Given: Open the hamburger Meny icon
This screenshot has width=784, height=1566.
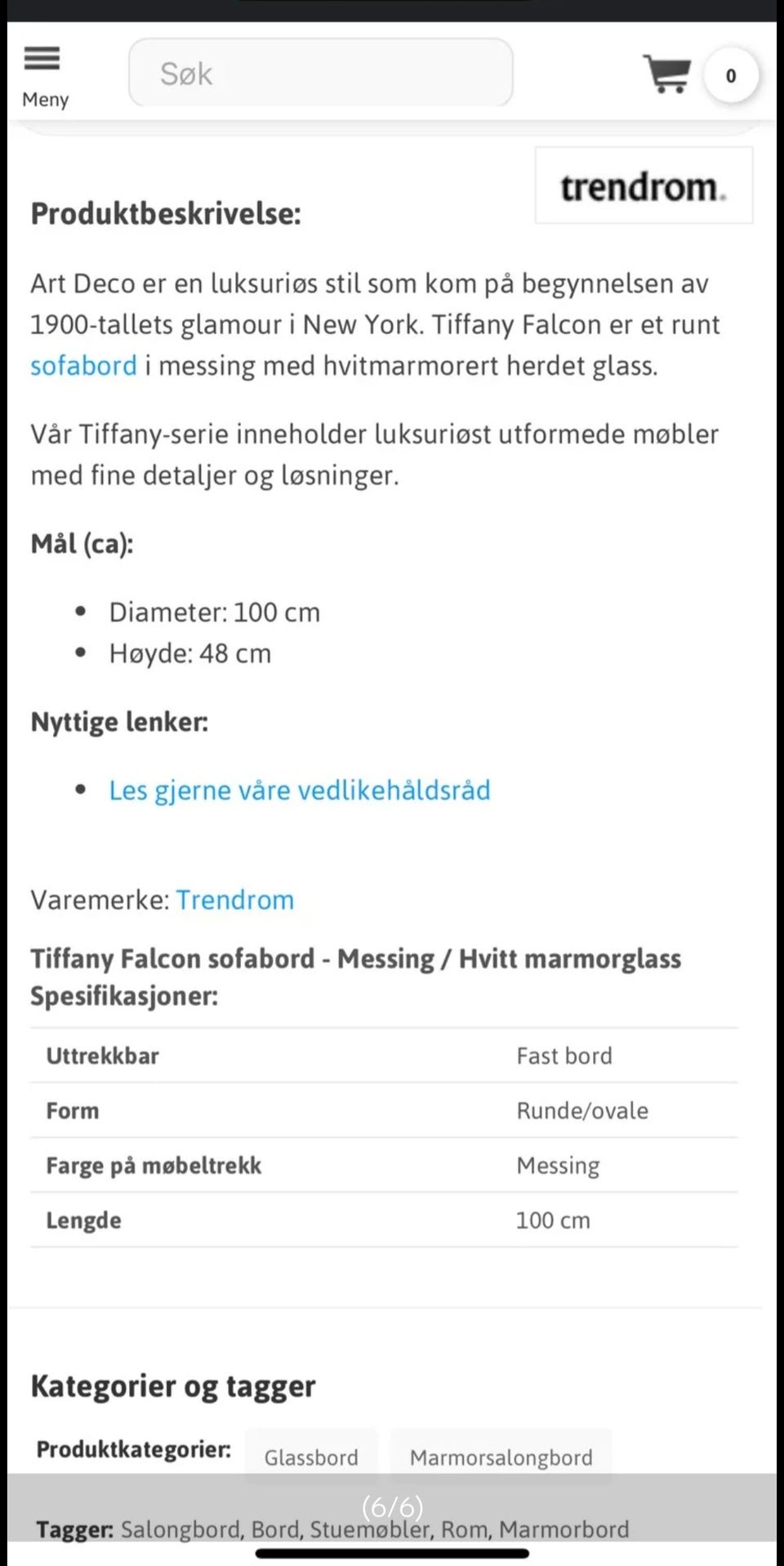Looking at the screenshot, I should 42,59.
